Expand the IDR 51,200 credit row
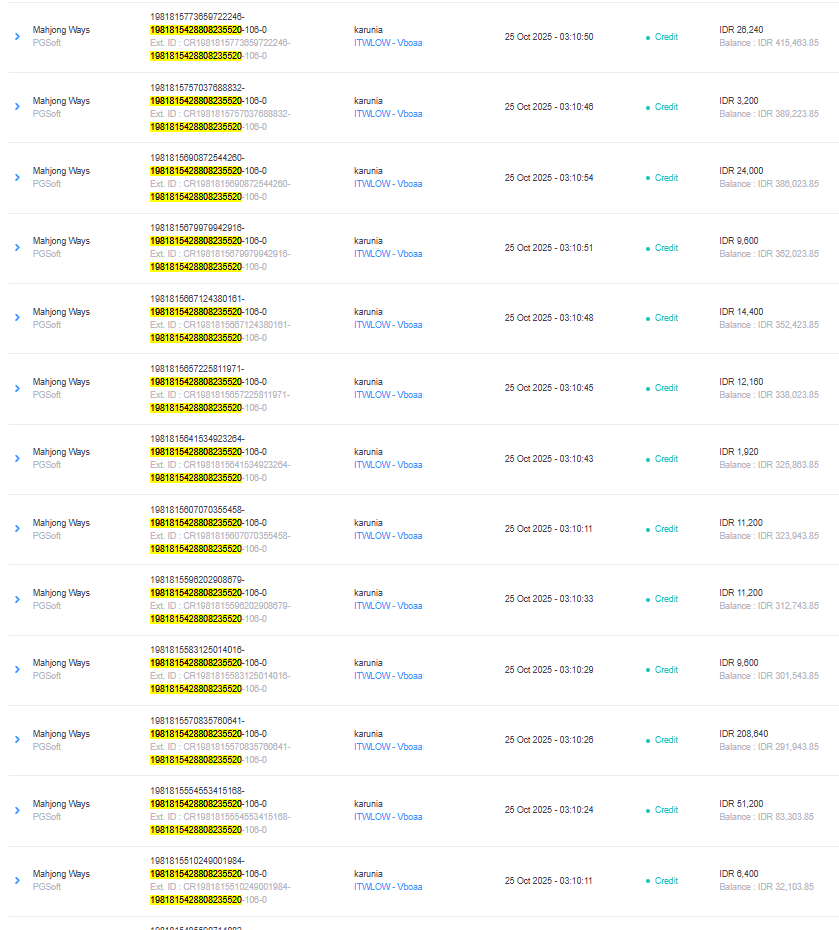Image resolution: width=839 pixels, height=930 pixels. pos(17,810)
